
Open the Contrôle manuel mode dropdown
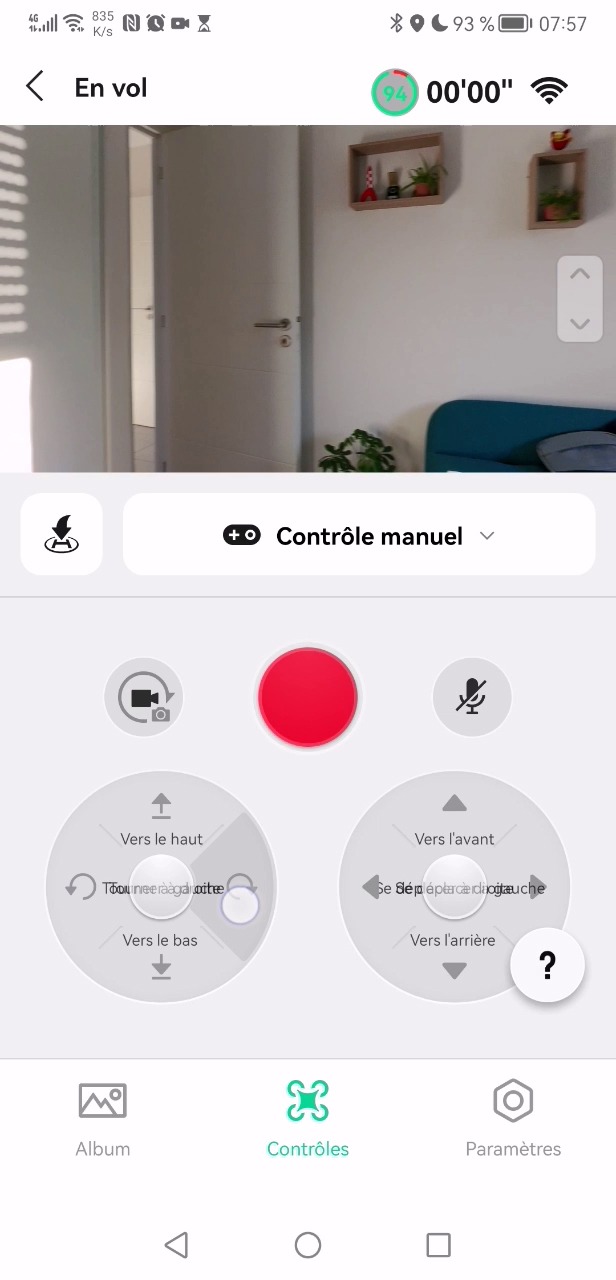tap(359, 534)
